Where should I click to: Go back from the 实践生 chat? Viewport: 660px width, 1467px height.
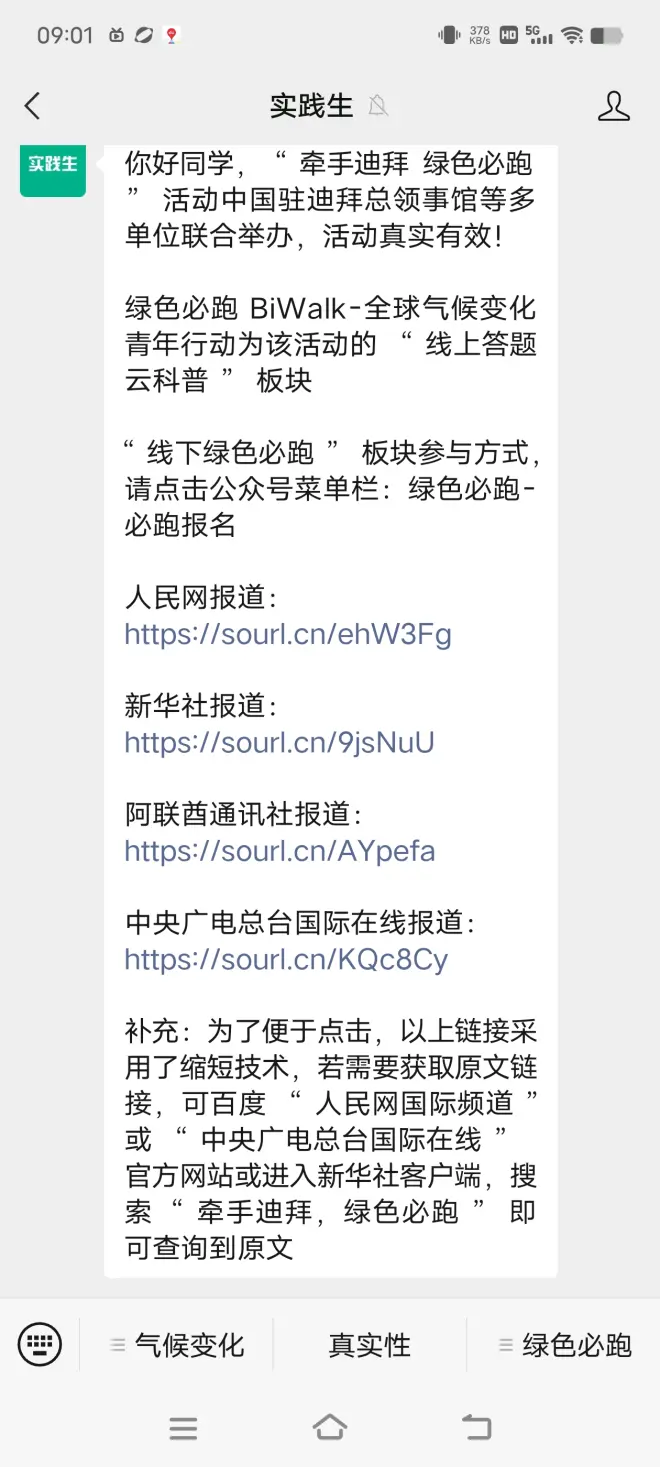33,106
